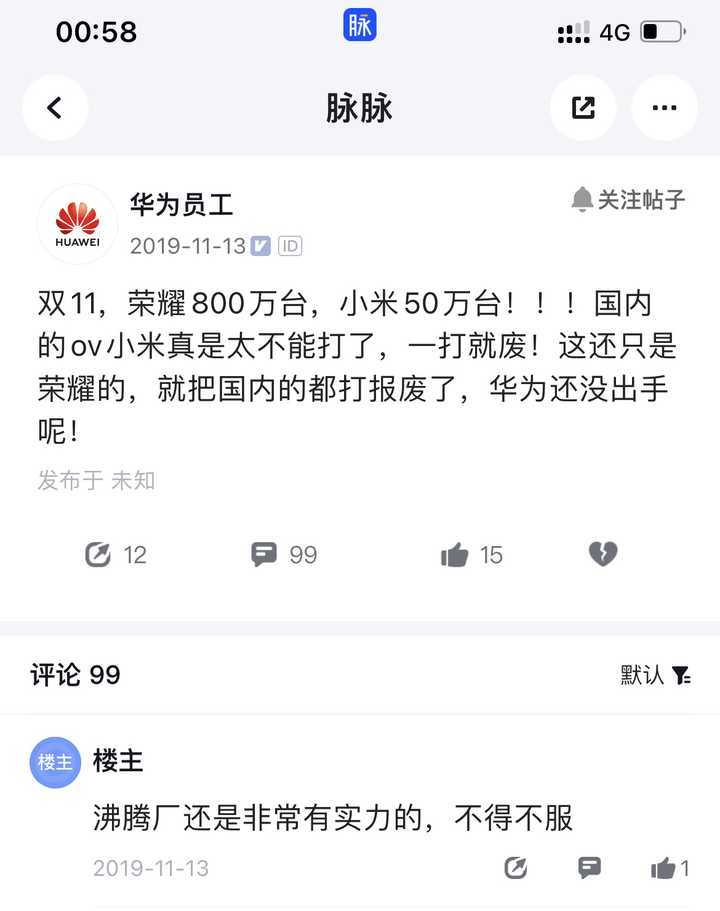Change comment sorting from 默认

[656, 675]
